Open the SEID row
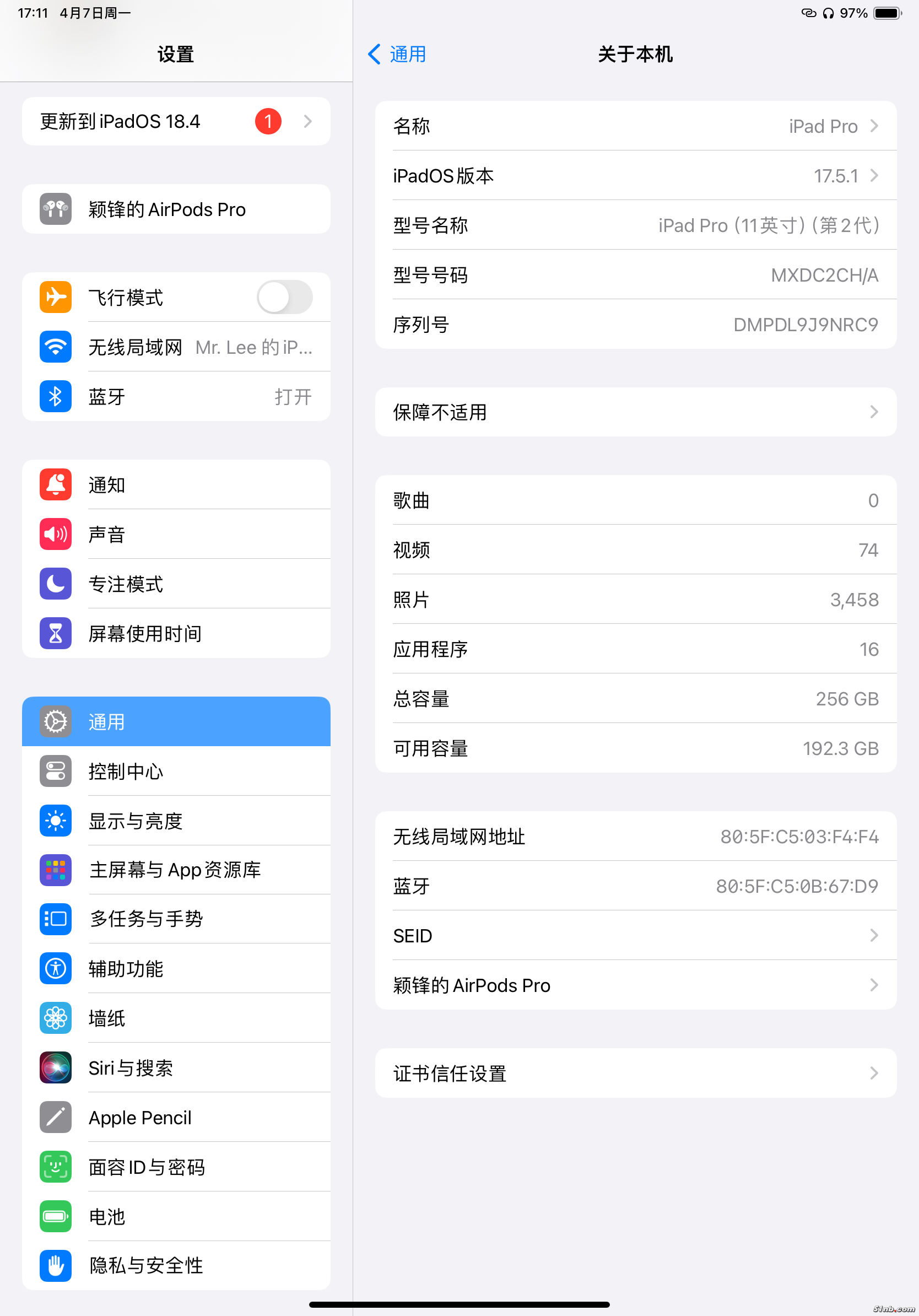The height and width of the screenshot is (1316, 919). (x=635, y=936)
